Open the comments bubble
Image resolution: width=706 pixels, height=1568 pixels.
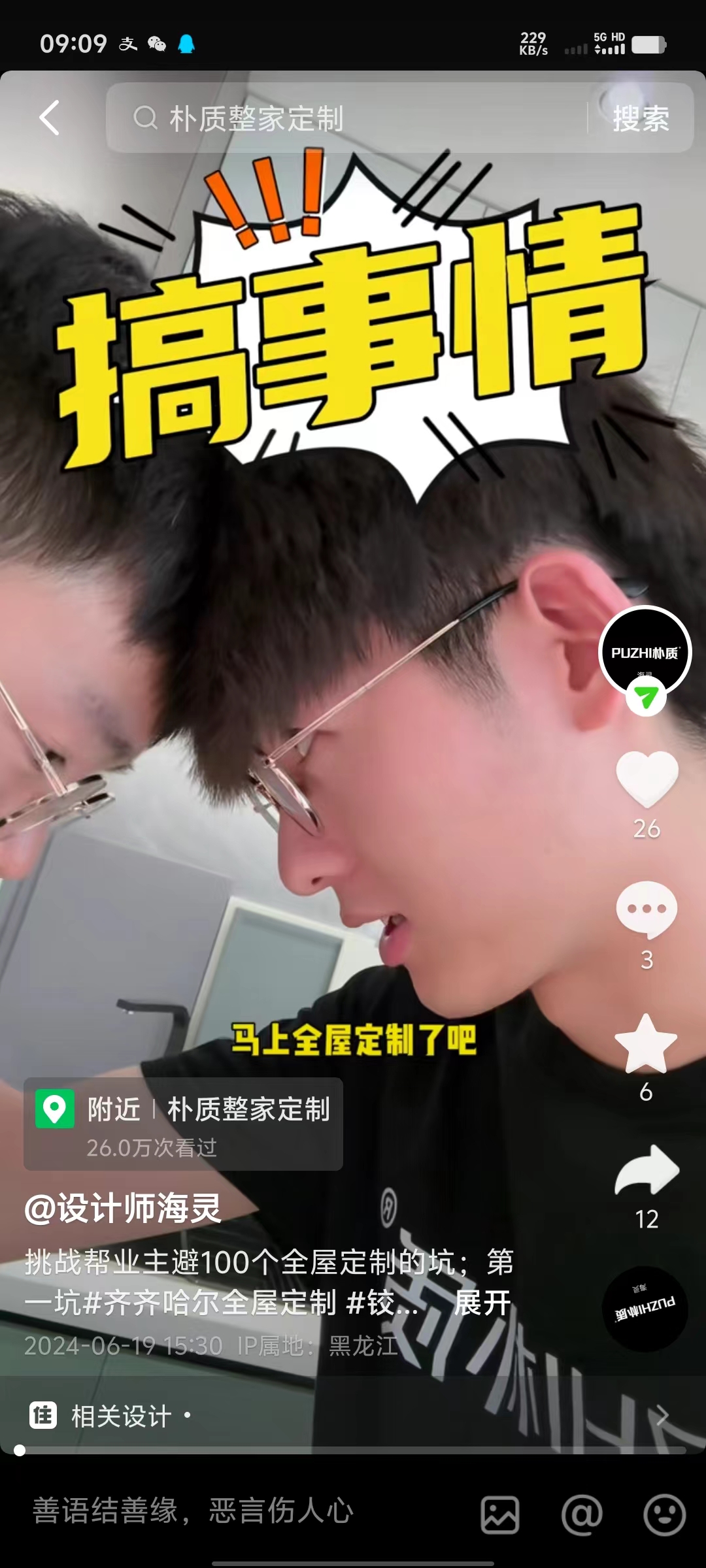click(647, 909)
